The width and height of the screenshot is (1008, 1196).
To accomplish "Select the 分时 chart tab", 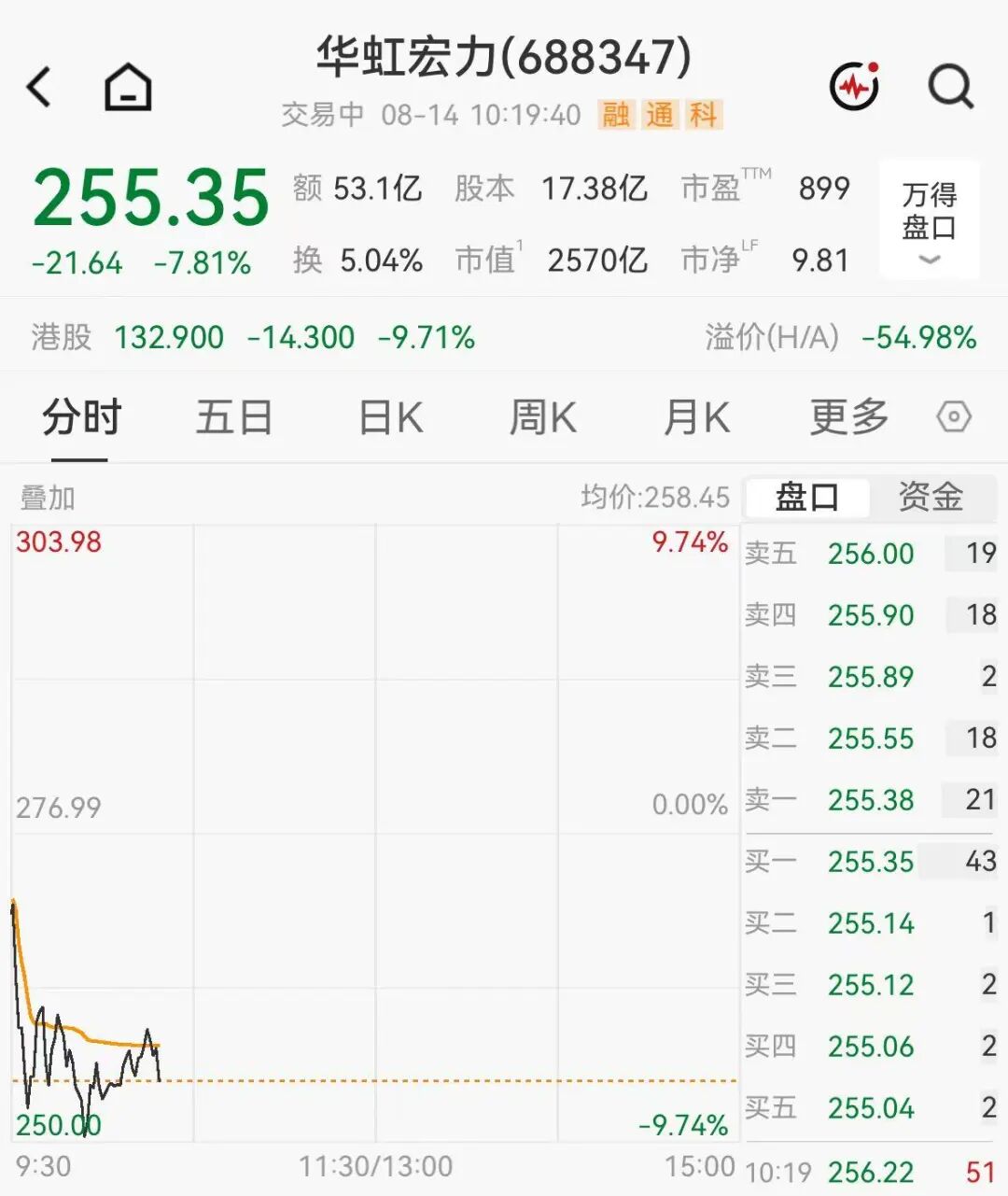I will point(81,417).
